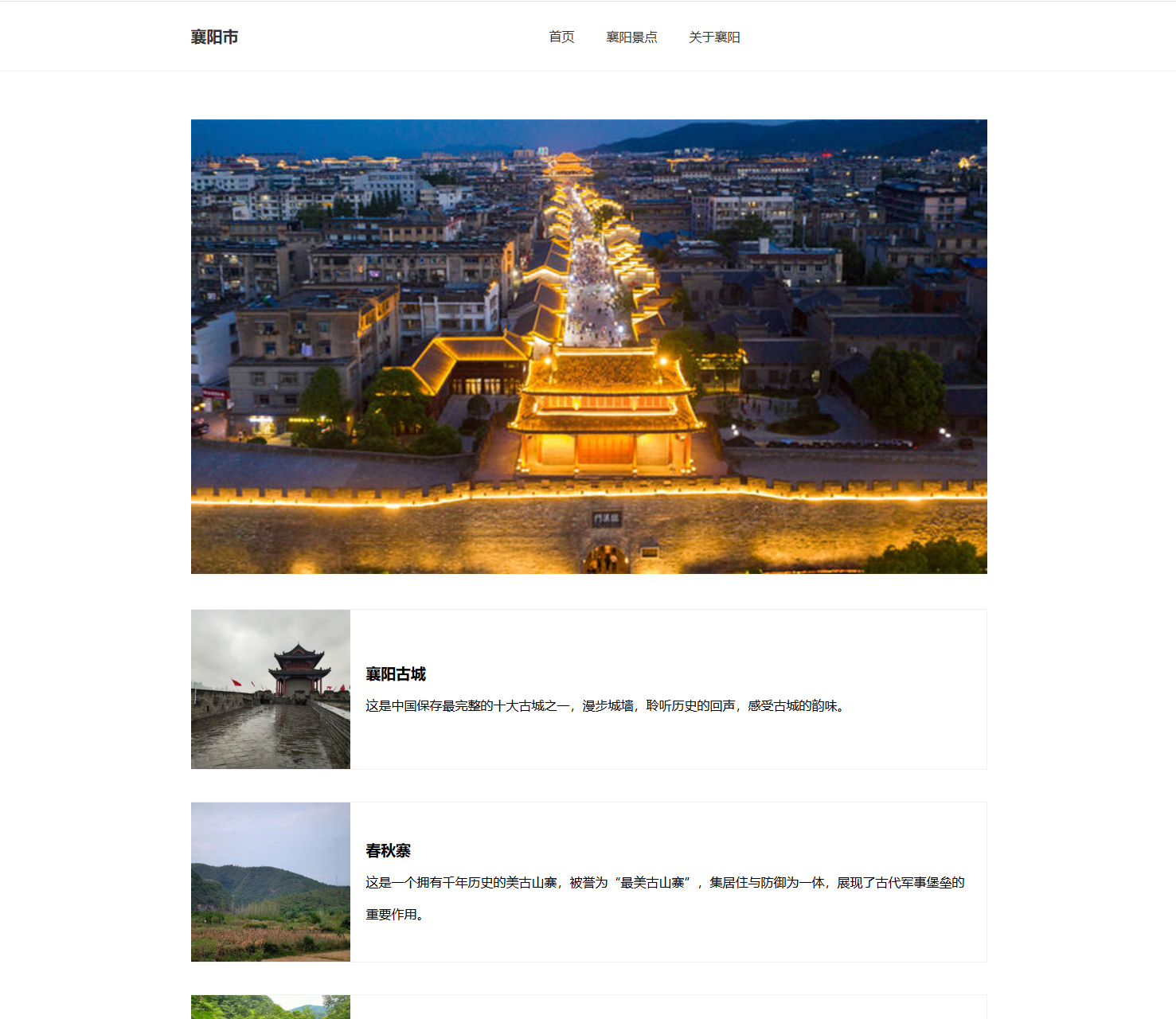Go to the 首页 nav link

coord(561,37)
